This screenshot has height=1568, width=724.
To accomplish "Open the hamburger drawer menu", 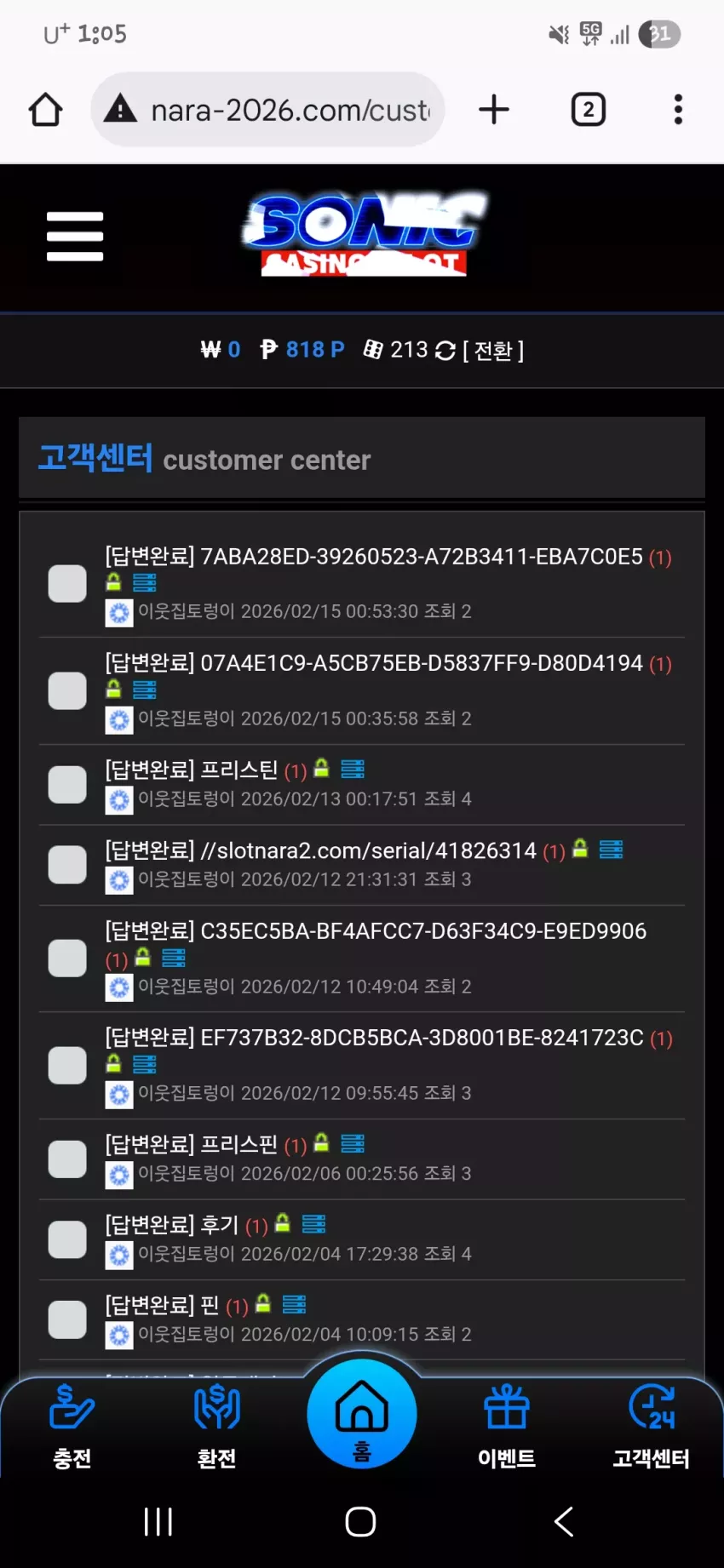I will [x=75, y=236].
